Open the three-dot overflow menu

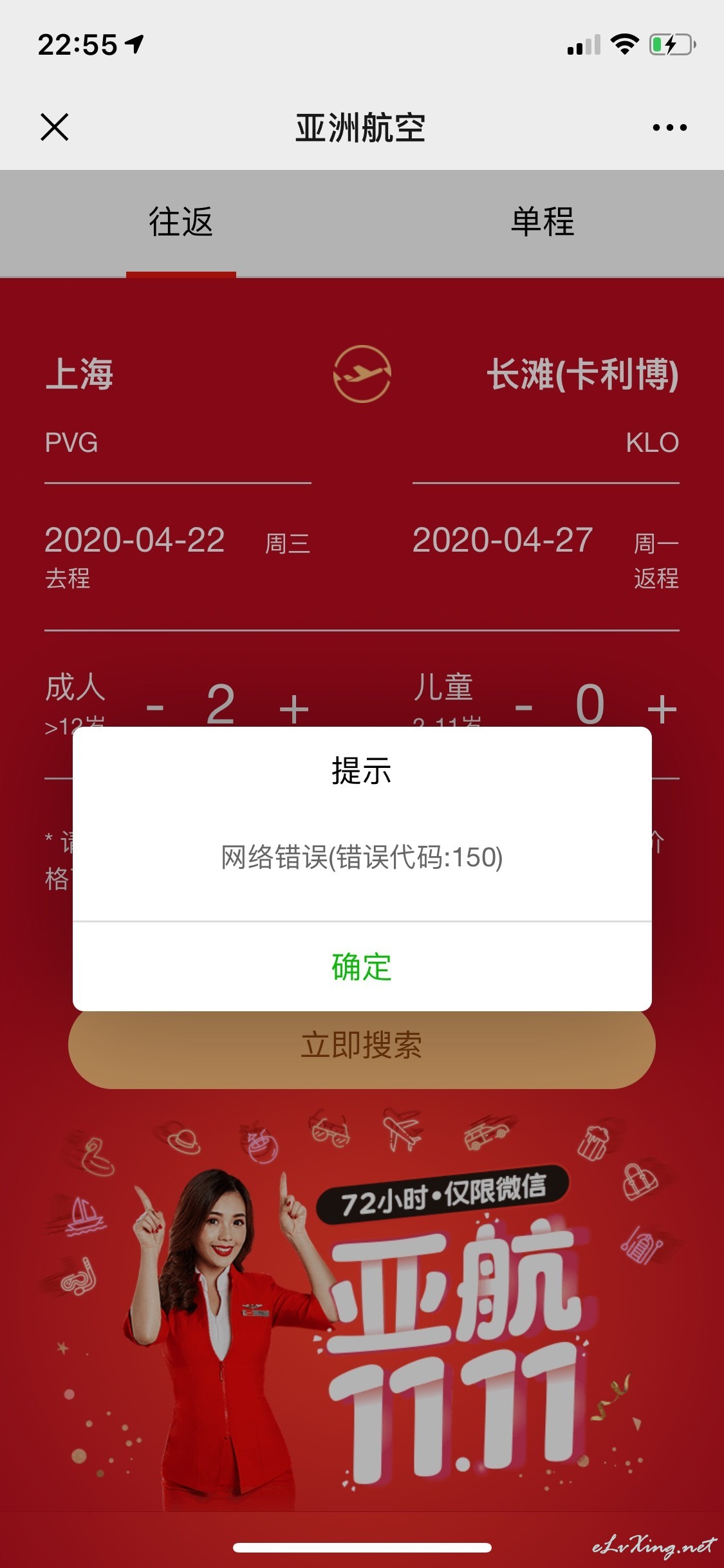coord(669,127)
